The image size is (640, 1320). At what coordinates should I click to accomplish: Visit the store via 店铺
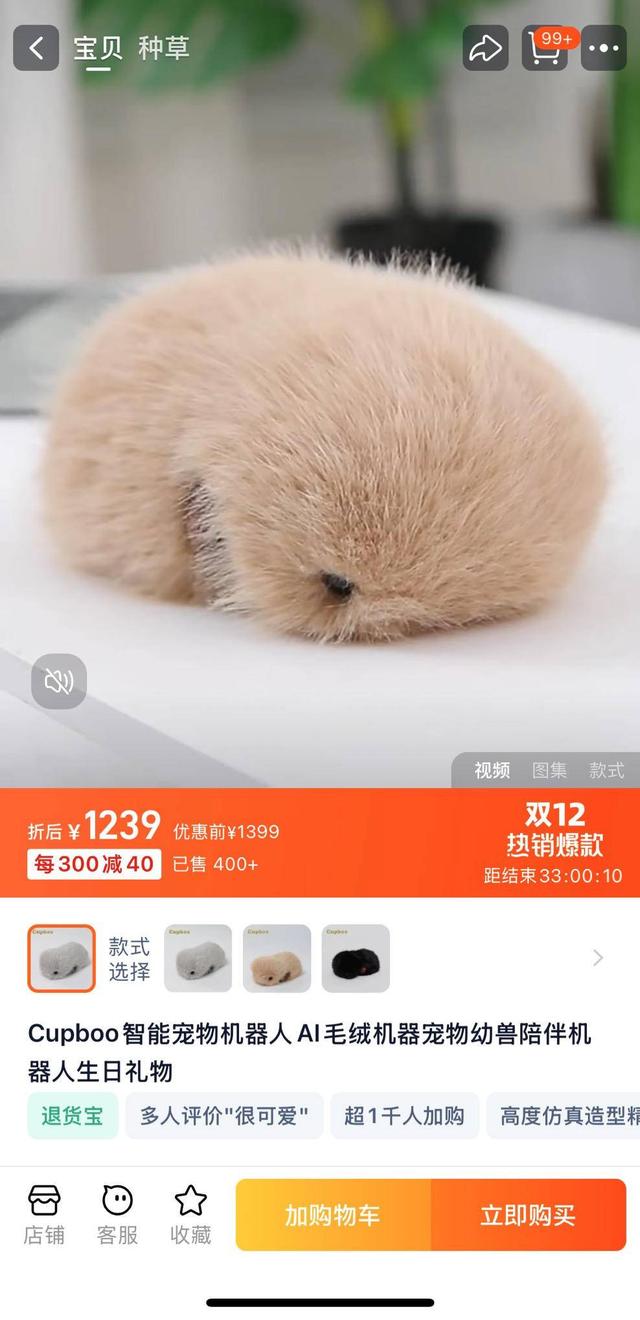click(x=44, y=1215)
